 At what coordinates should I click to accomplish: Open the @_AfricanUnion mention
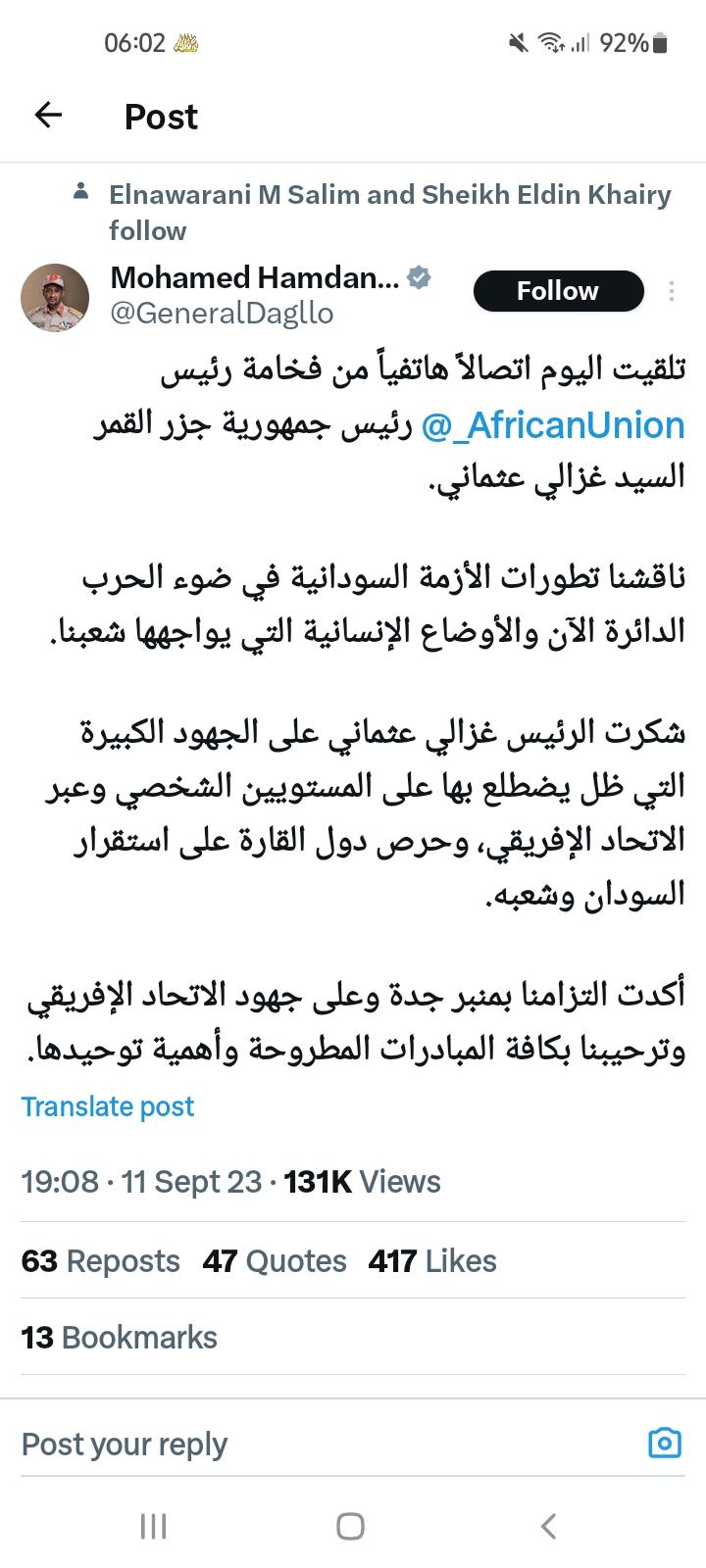point(553,426)
